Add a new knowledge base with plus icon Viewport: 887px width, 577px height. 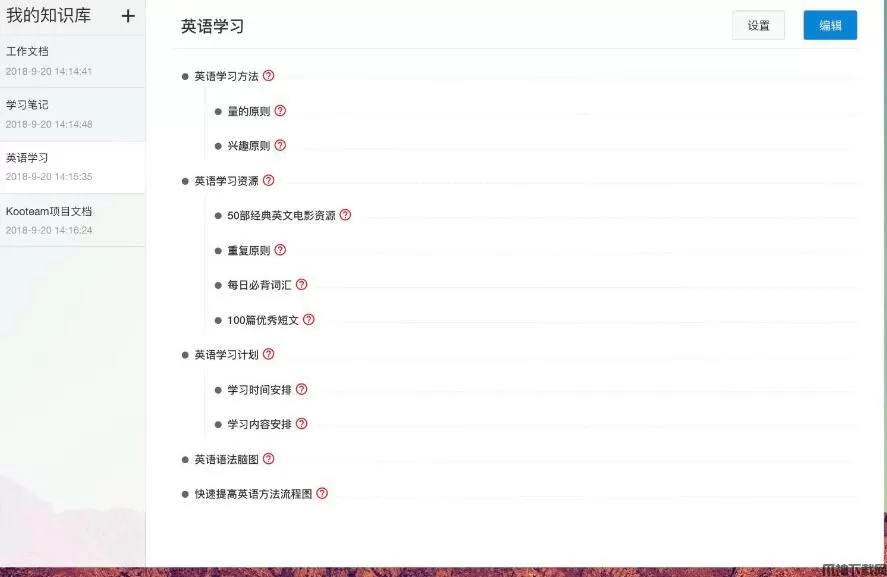click(x=128, y=16)
